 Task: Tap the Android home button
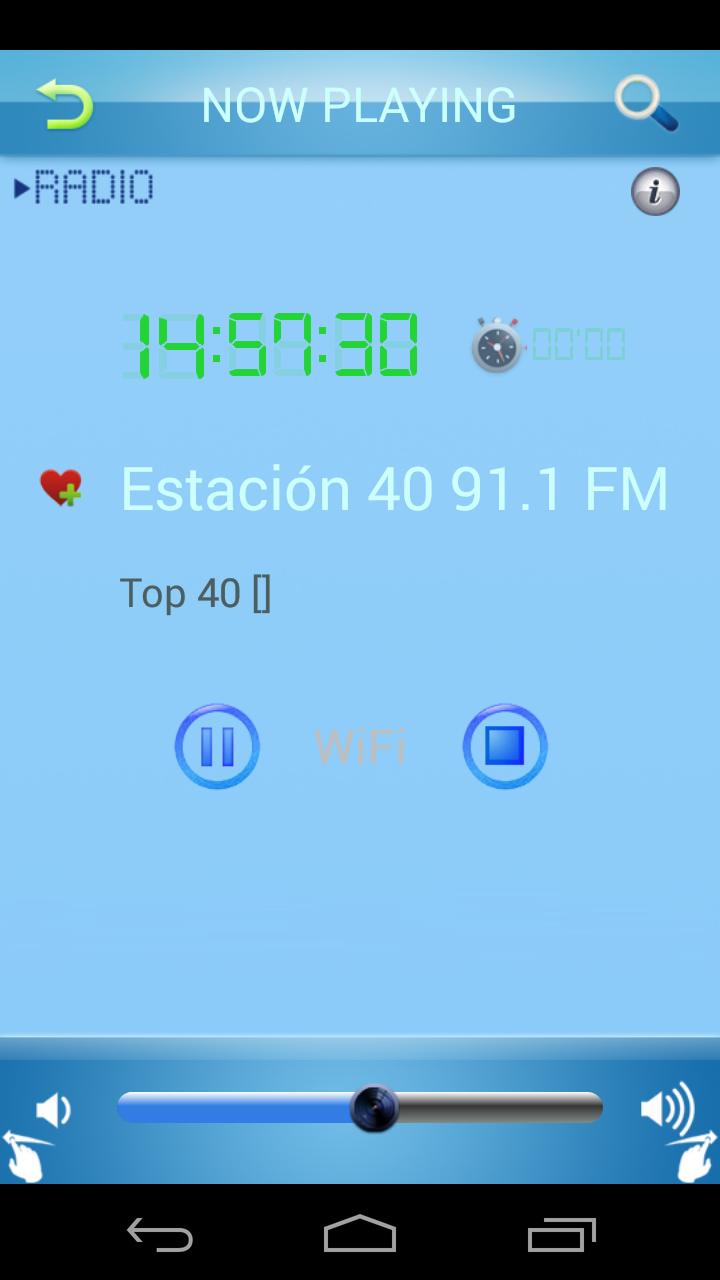[360, 1236]
